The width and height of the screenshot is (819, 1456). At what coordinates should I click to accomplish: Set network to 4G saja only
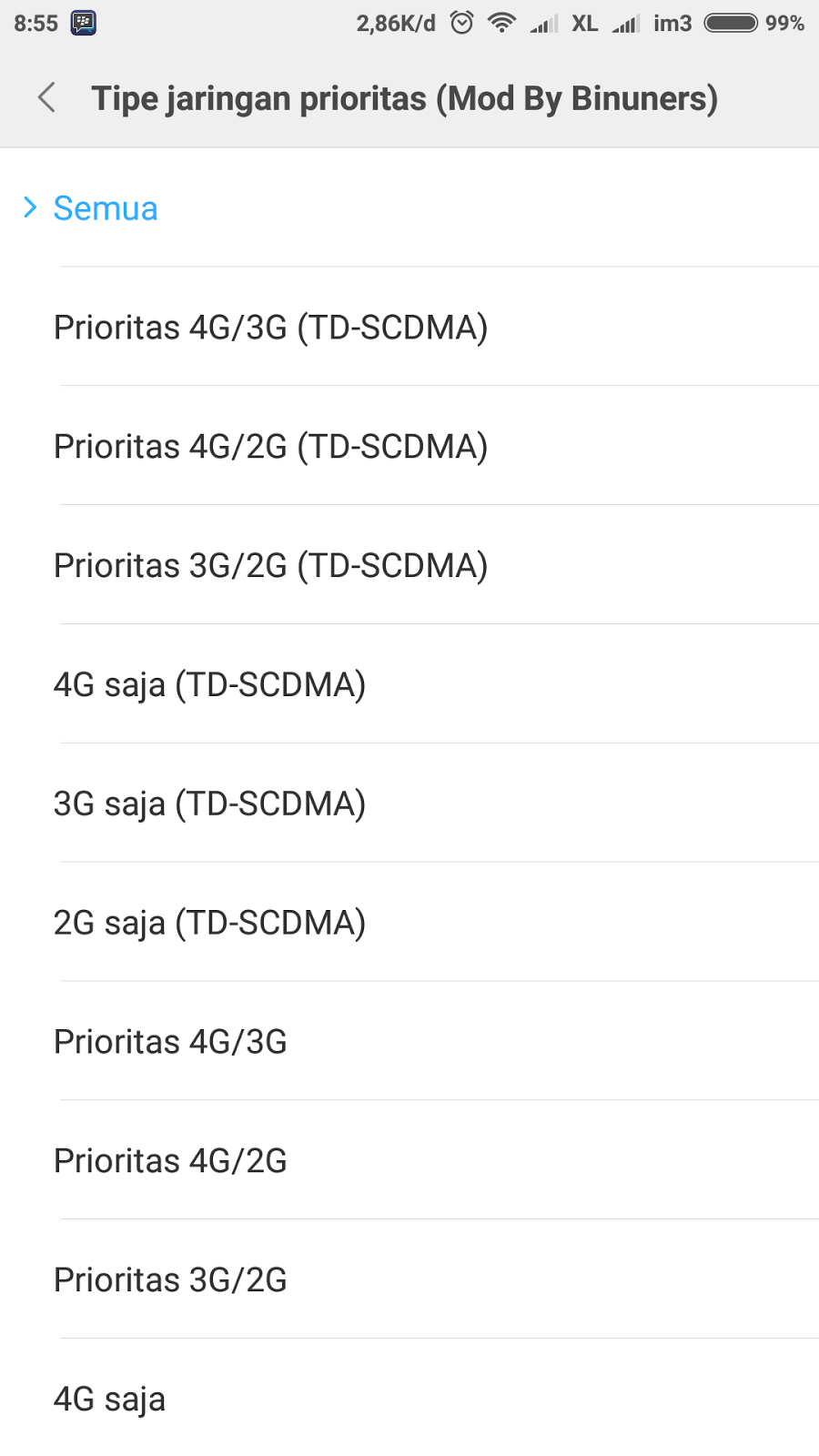(109, 1400)
